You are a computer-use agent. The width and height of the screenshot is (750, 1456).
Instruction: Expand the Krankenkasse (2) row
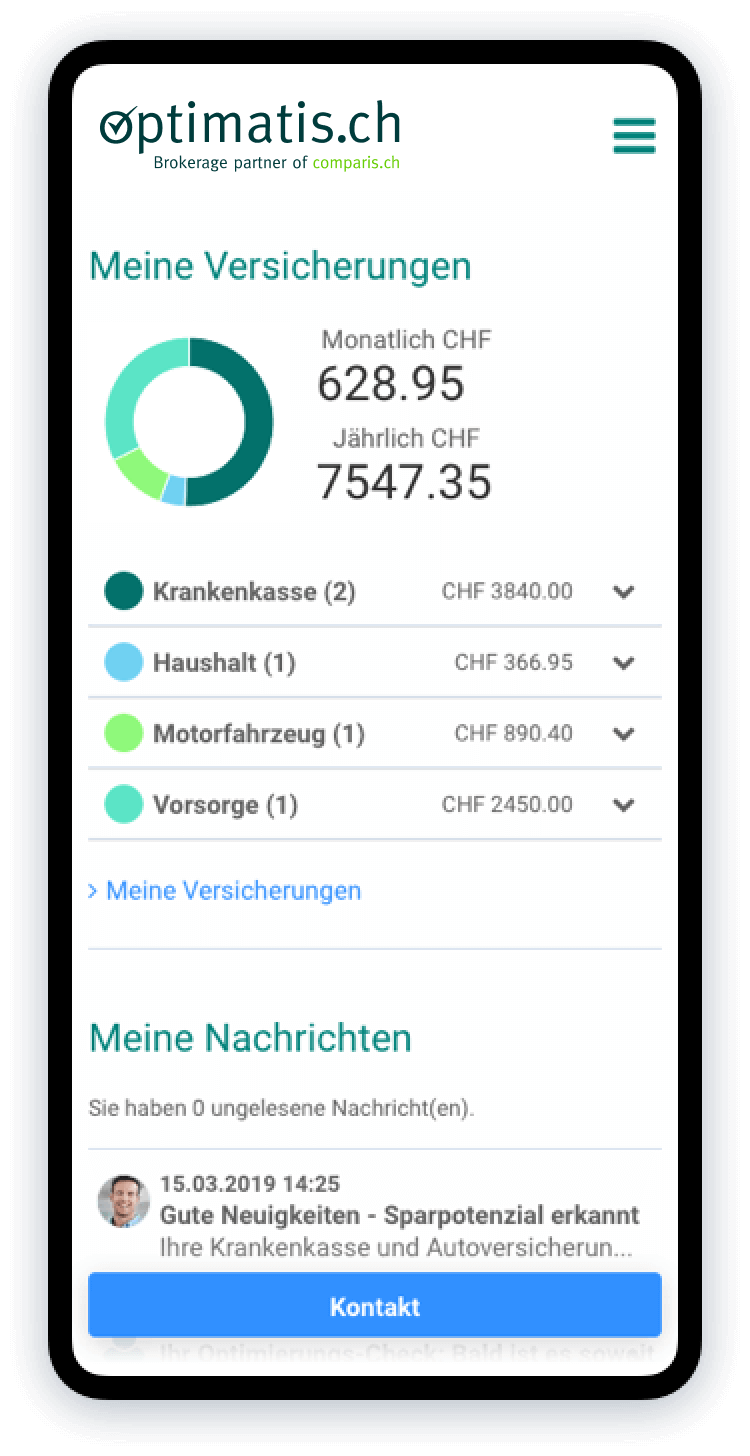click(x=624, y=592)
